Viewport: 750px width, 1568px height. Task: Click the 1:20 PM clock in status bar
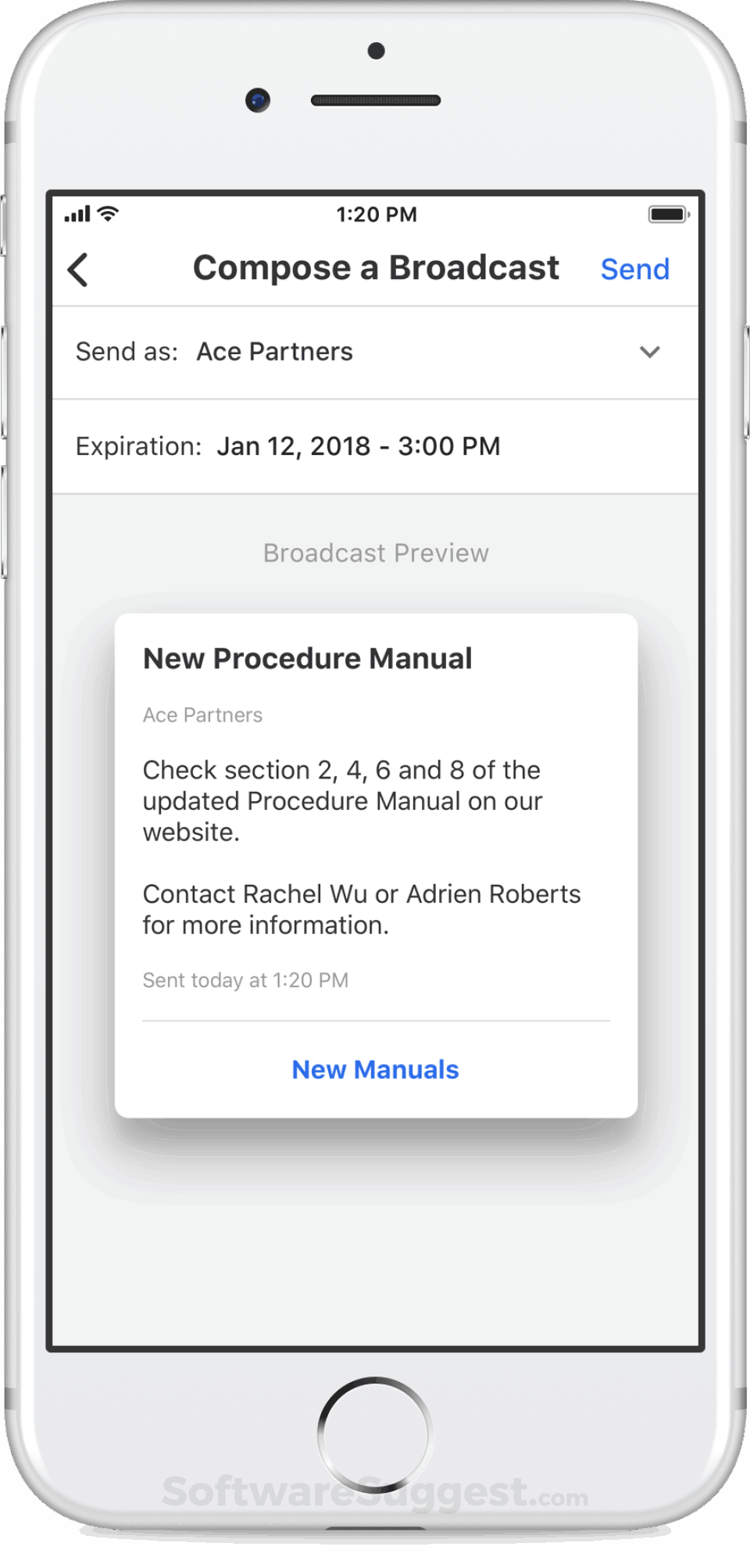tap(376, 213)
